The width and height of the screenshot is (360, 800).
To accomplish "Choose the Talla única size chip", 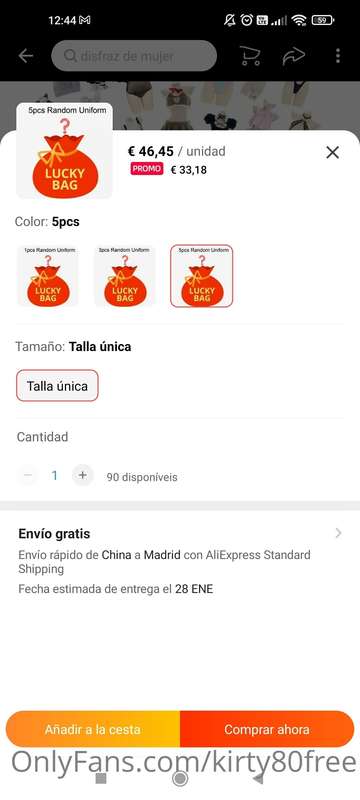I will point(57,386).
